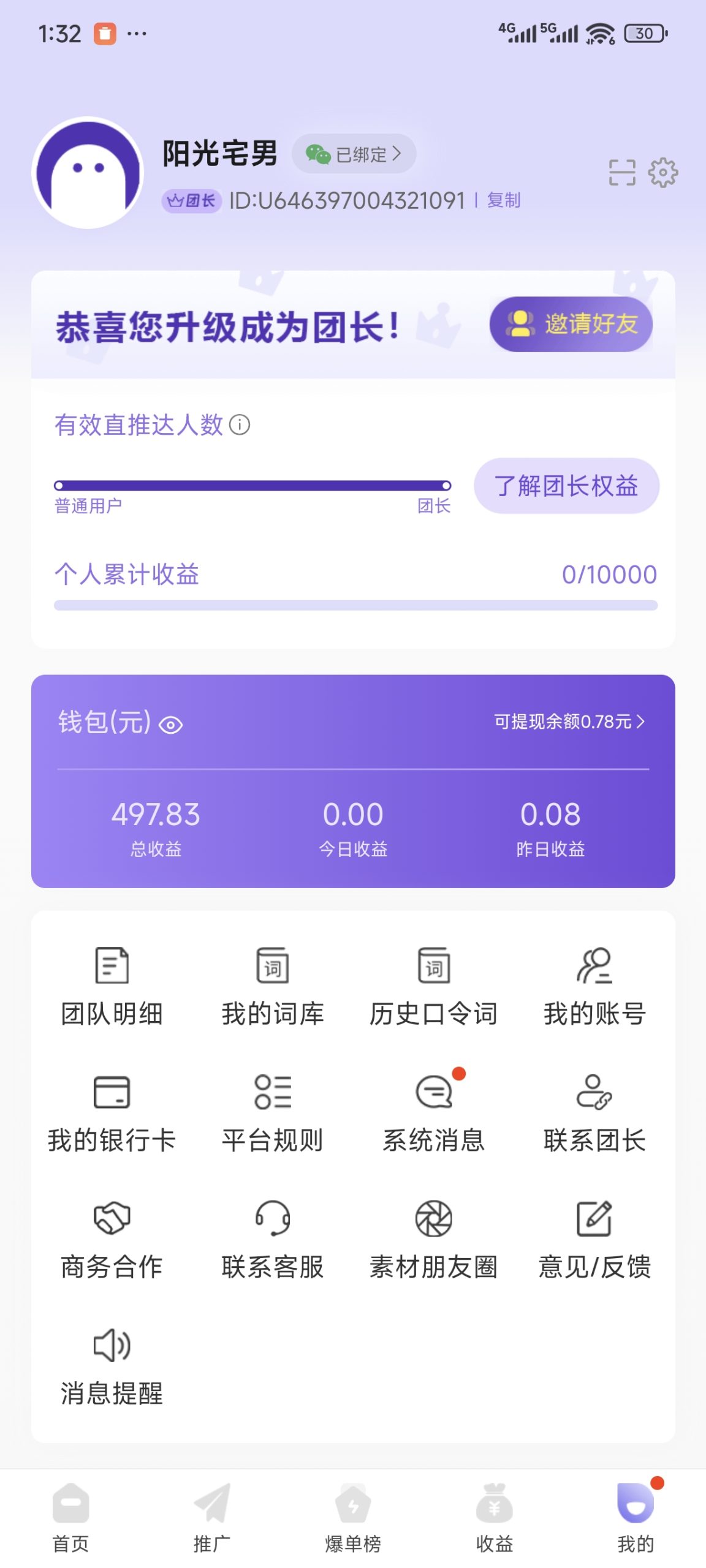Open 我的账号 icon
Screen dimensions: 706x1568
pos(594,966)
